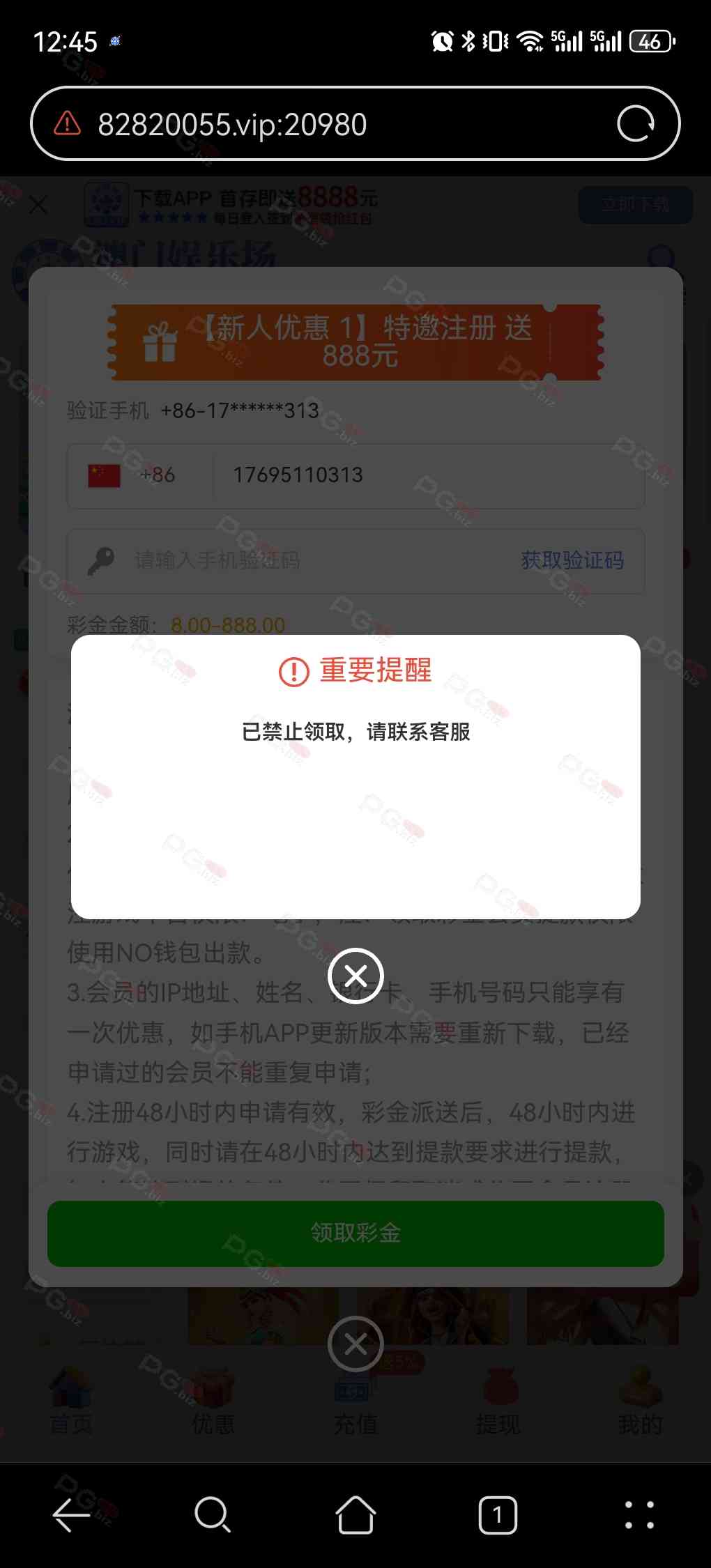This screenshot has width=711, height=1568.
Task: Reload the page in address bar
Action: (636, 124)
